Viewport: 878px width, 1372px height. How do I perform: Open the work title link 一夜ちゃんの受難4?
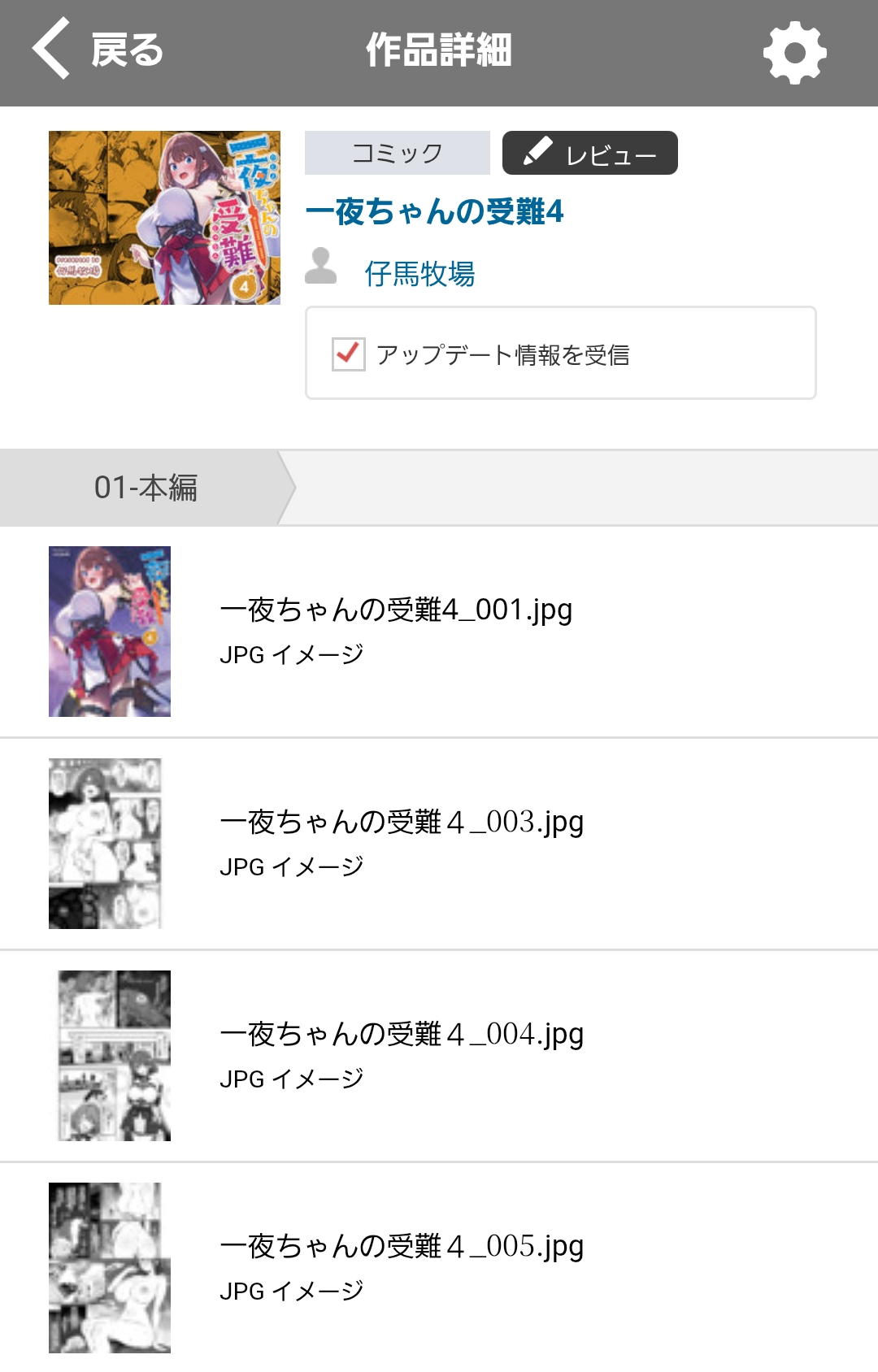click(x=434, y=212)
